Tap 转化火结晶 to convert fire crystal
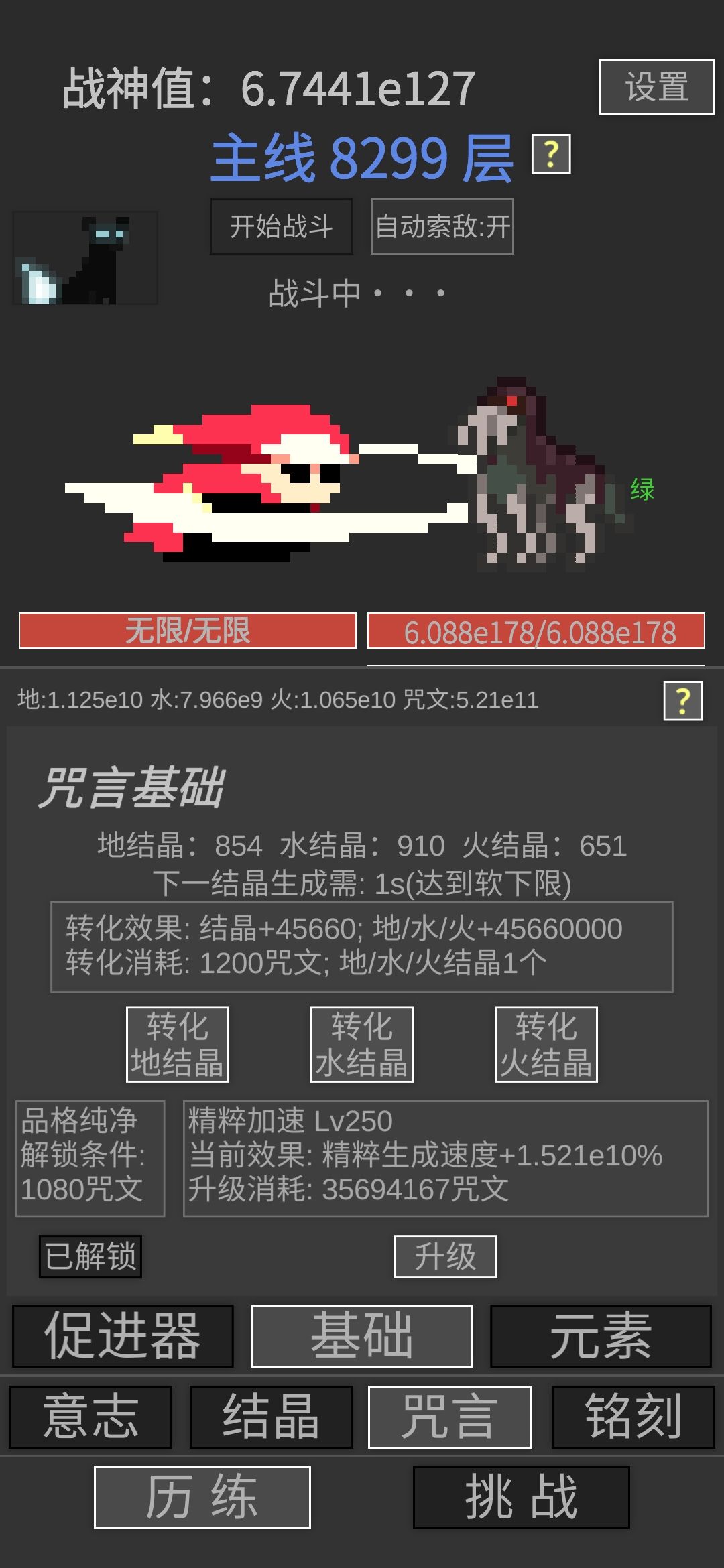 546,1045
